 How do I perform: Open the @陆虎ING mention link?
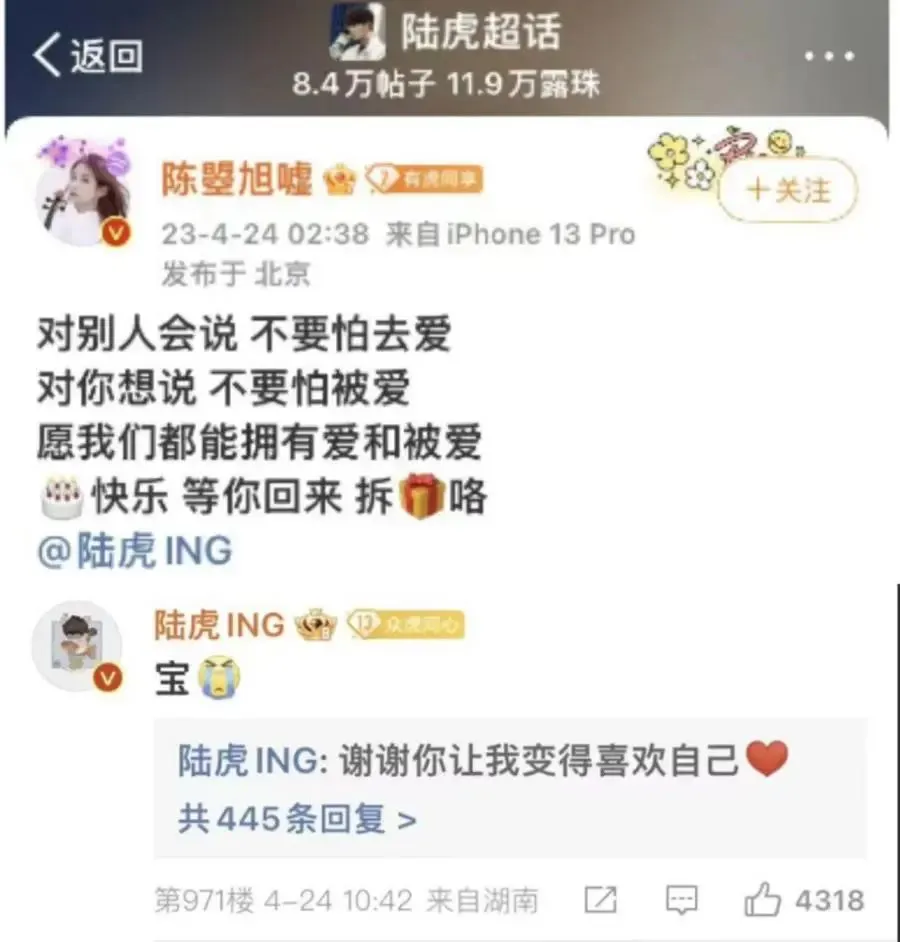134,551
